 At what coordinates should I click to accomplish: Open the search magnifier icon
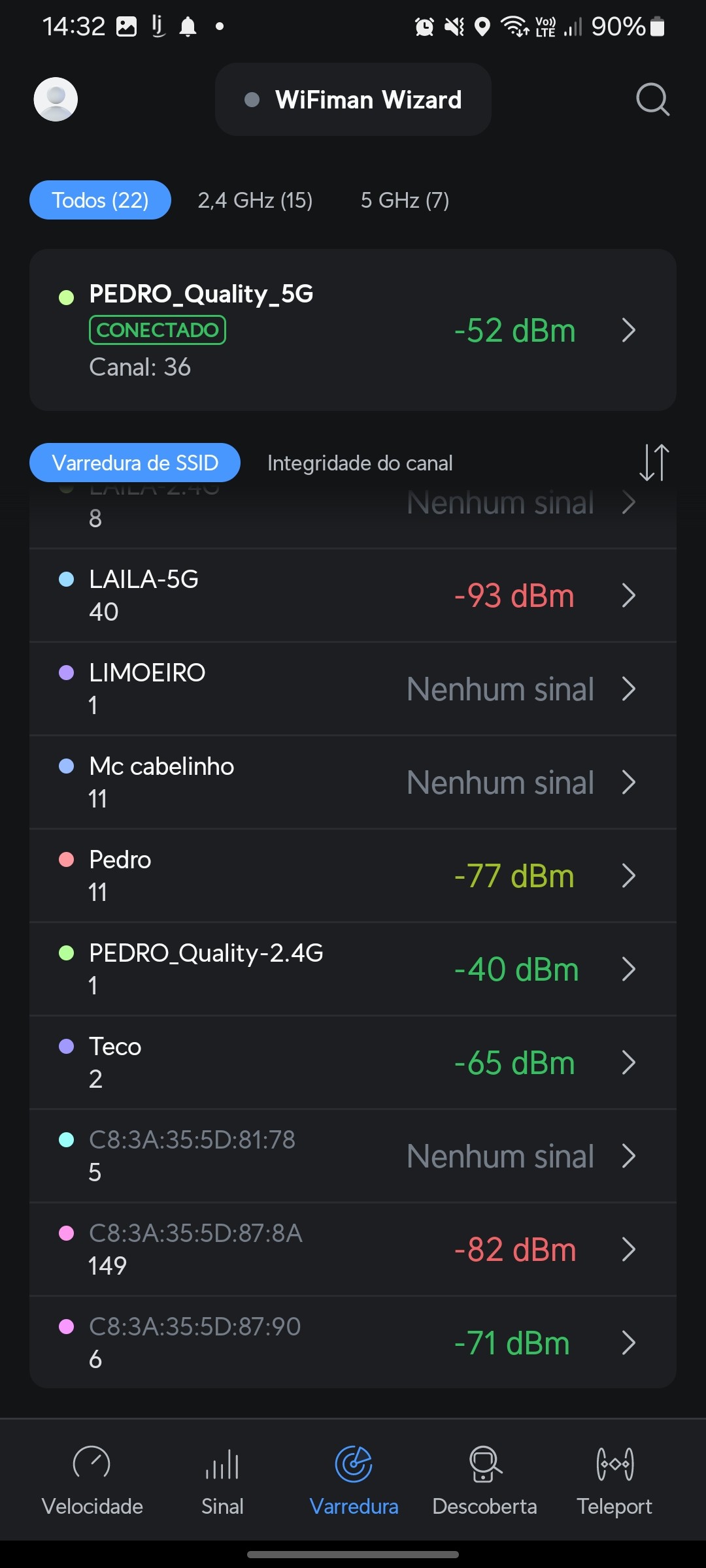(x=652, y=100)
